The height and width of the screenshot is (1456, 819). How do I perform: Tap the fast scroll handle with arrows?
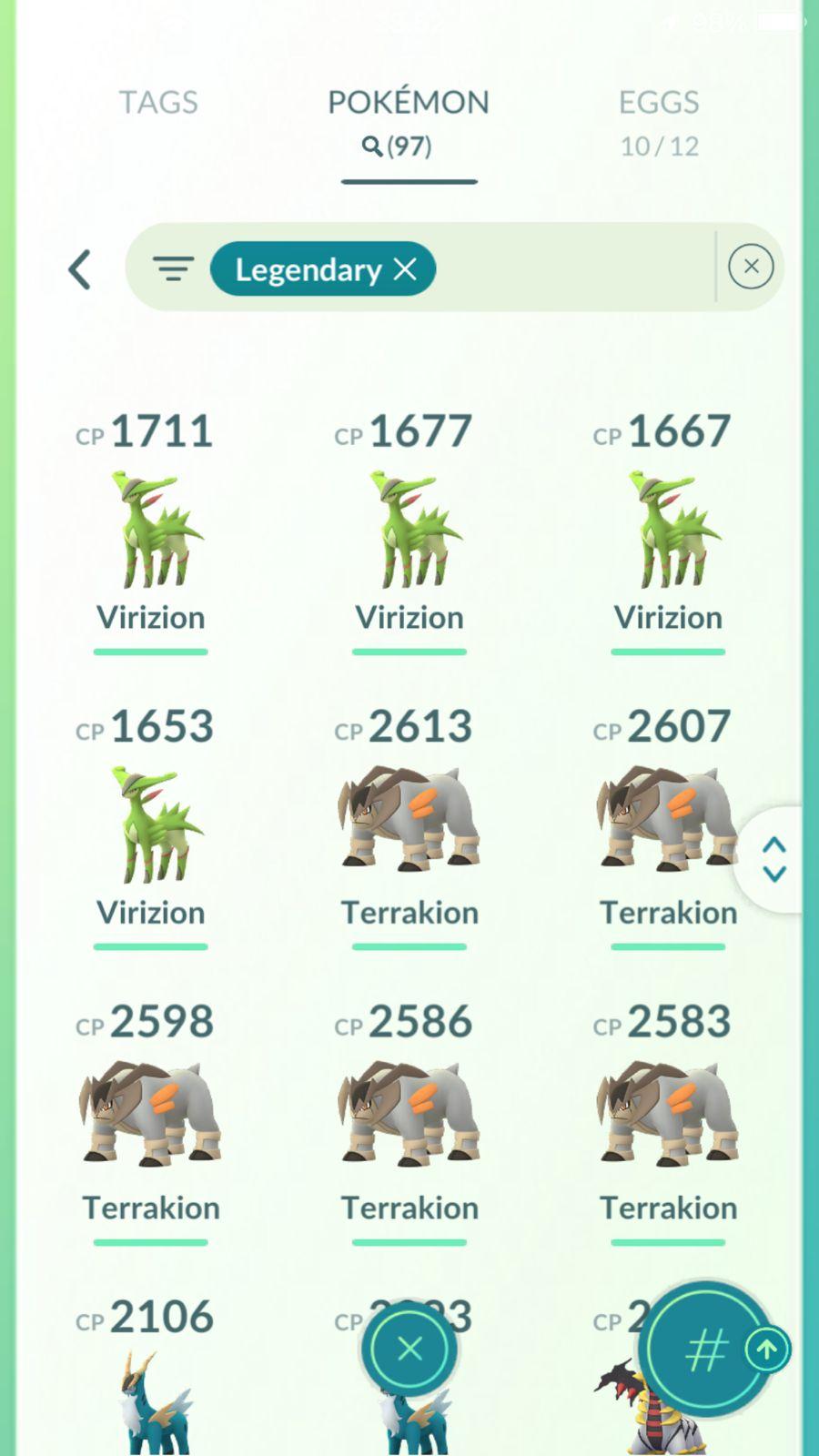pos(773,859)
